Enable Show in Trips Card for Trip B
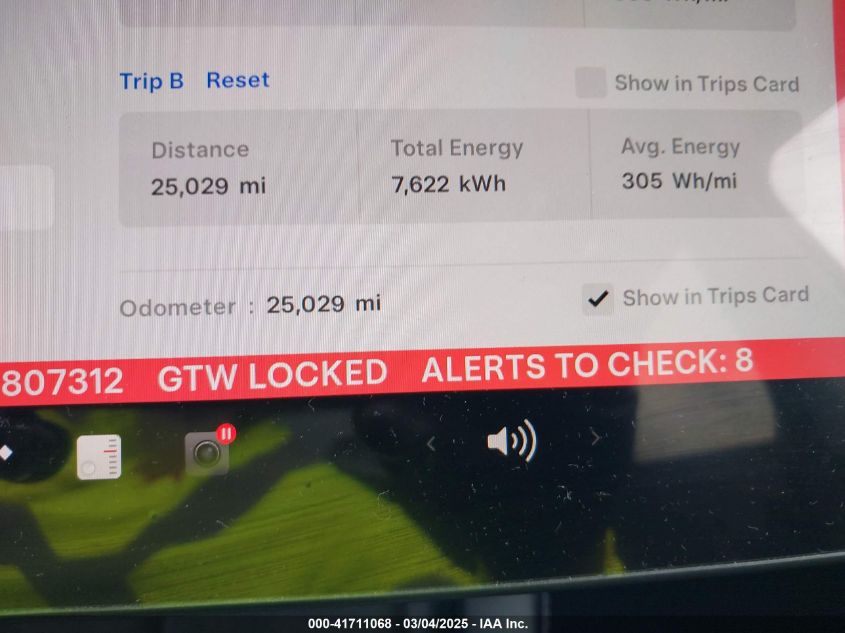This screenshot has width=845, height=633. click(x=590, y=83)
